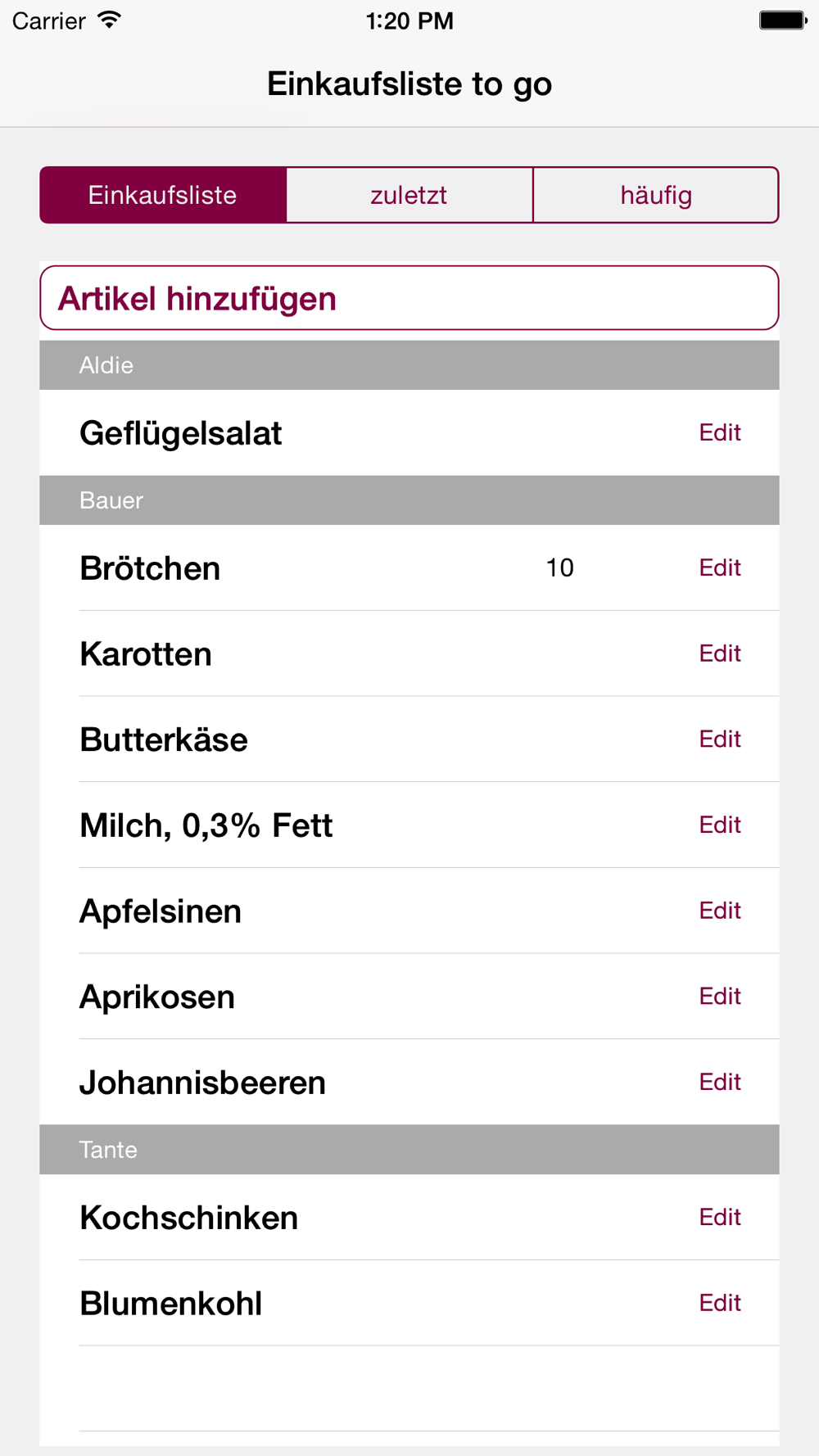Select the Einkaufsliste tab
This screenshot has width=819, height=1456.
[163, 195]
